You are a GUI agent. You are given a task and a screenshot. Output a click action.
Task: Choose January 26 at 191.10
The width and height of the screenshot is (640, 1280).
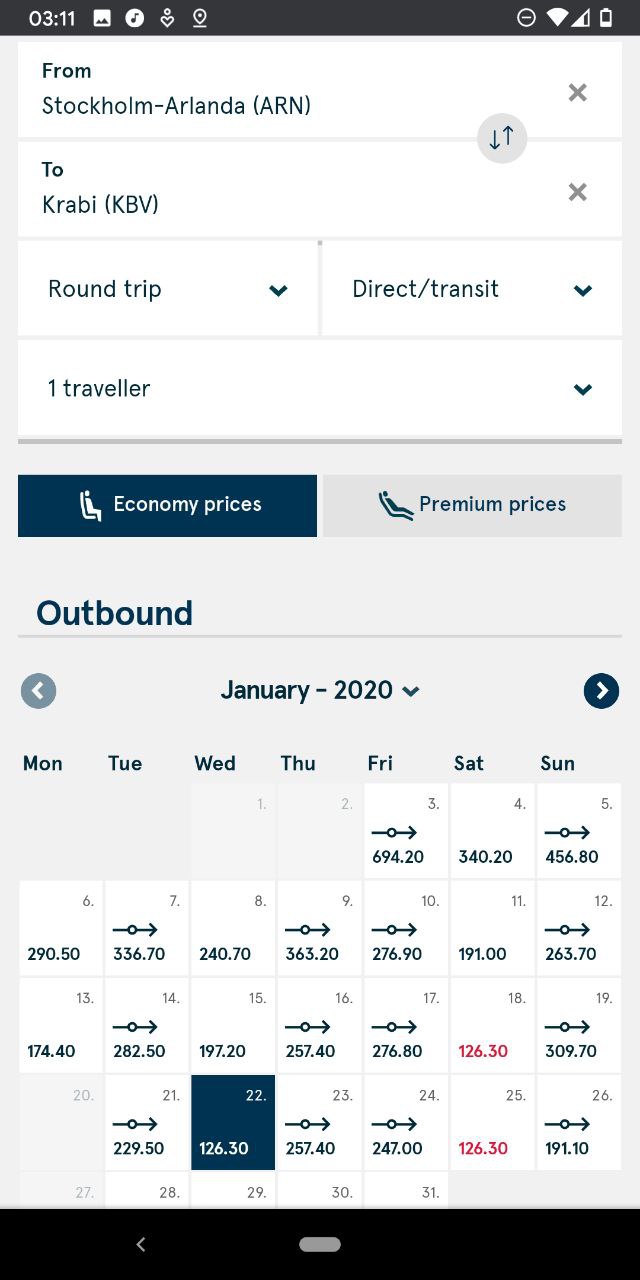tap(579, 1122)
